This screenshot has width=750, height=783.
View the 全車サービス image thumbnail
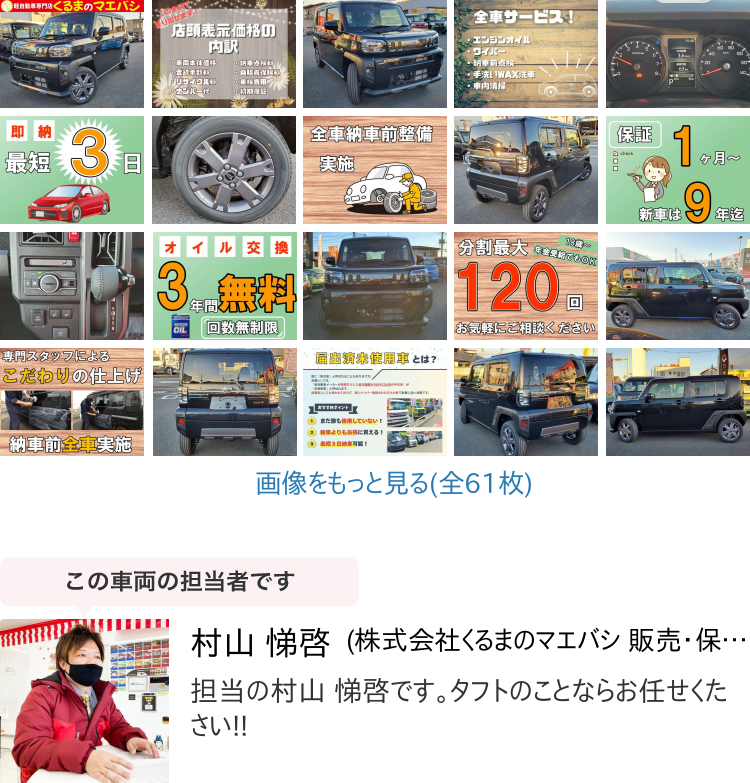[526, 54]
